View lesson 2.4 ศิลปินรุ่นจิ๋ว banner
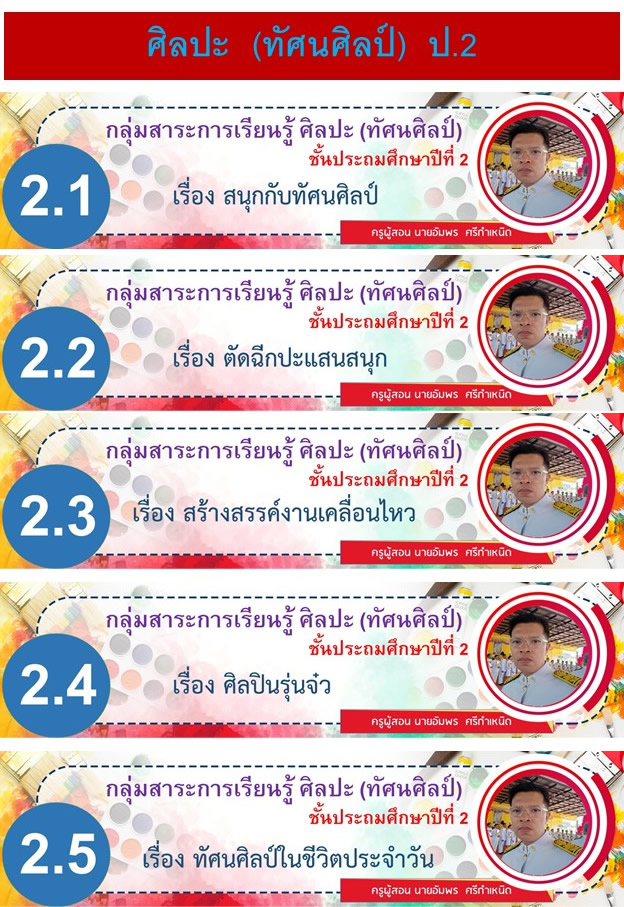Screen dimensions: 624x907 pos(311,660)
